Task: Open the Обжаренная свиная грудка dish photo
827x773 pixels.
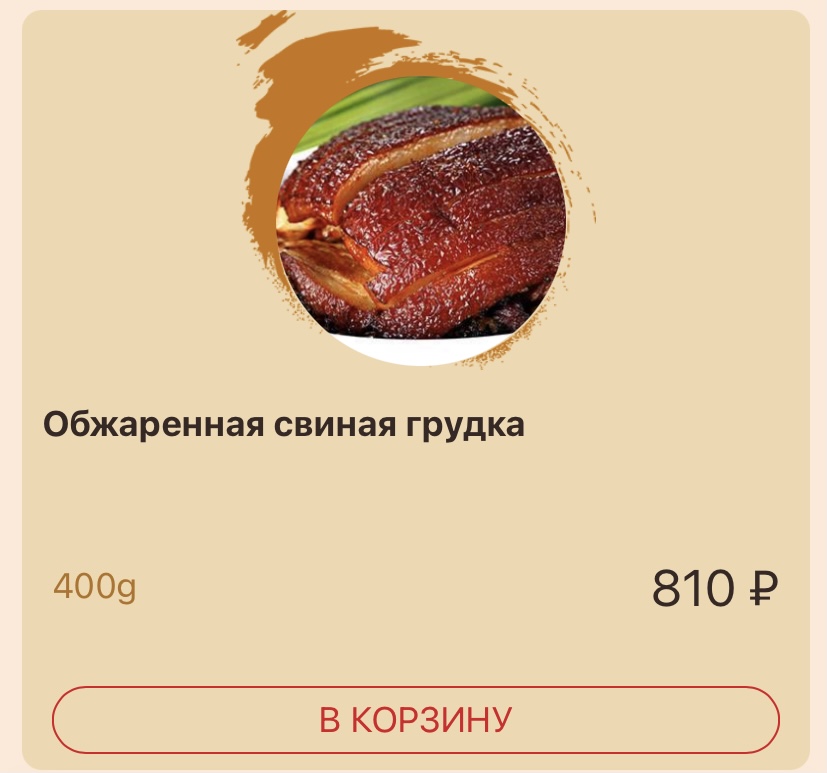Action: click(x=421, y=220)
